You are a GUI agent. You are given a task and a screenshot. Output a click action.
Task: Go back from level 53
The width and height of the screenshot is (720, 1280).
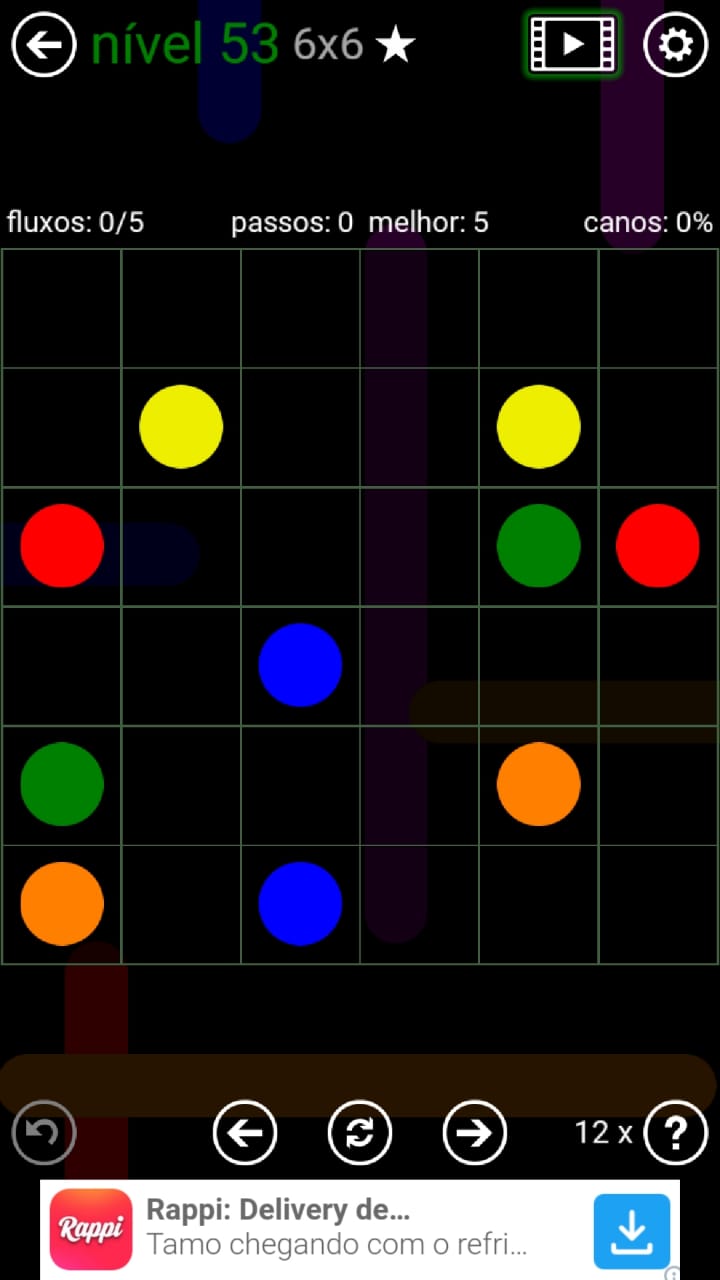pyautogui.click(x=44, y=45)
